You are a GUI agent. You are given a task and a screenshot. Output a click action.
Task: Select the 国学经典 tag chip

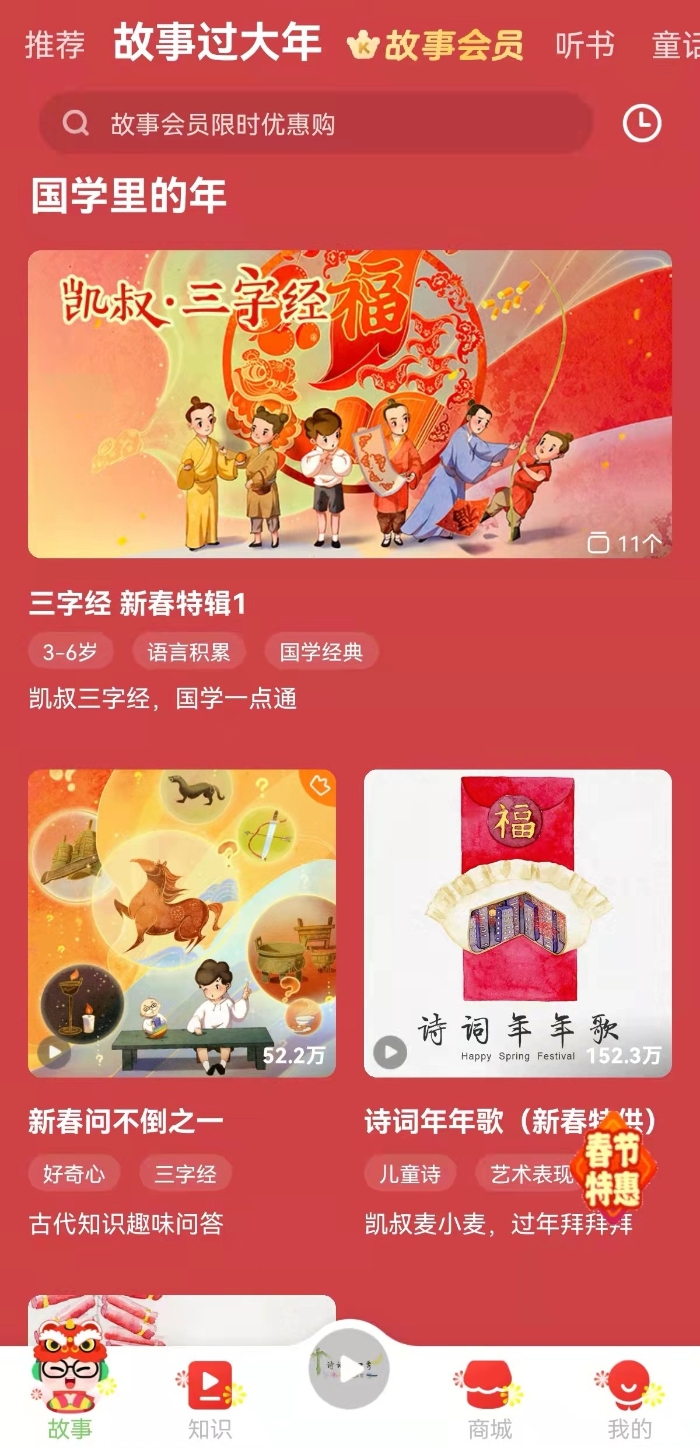pyautogui.click(x=321, y=653)
